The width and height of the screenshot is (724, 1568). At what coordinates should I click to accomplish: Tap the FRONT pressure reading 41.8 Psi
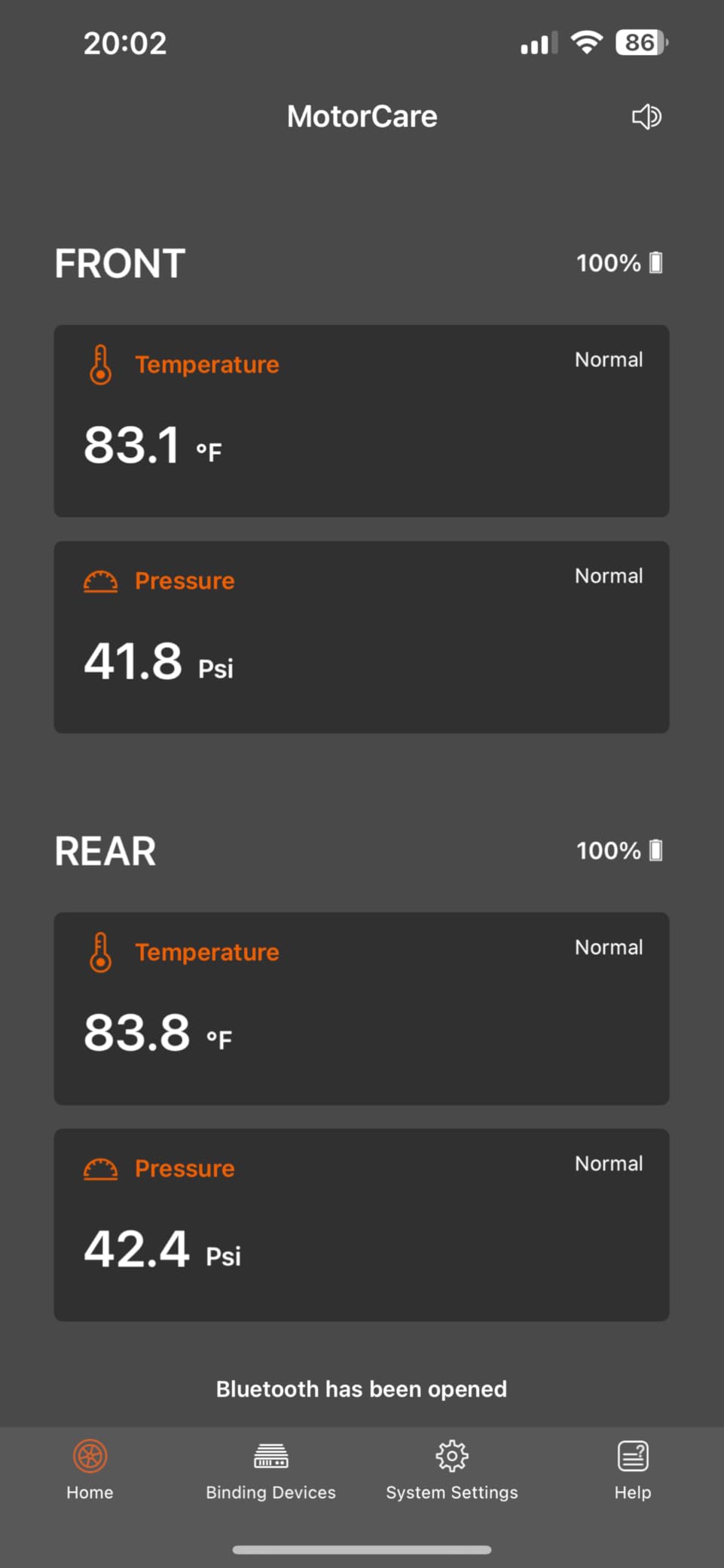click(158, 661)
